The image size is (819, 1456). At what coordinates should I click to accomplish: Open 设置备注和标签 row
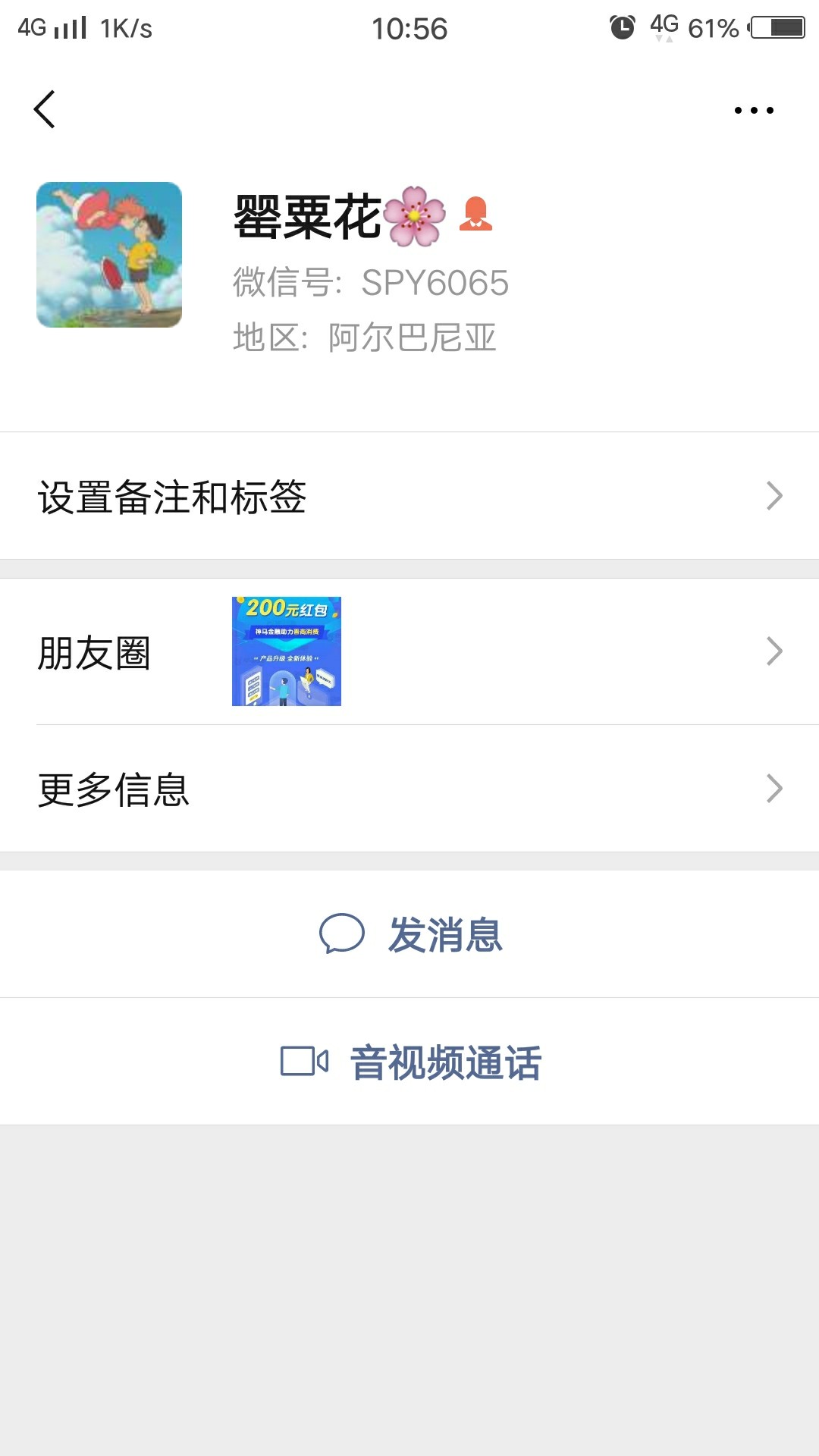pyautogui.click(x=409, y=497)
